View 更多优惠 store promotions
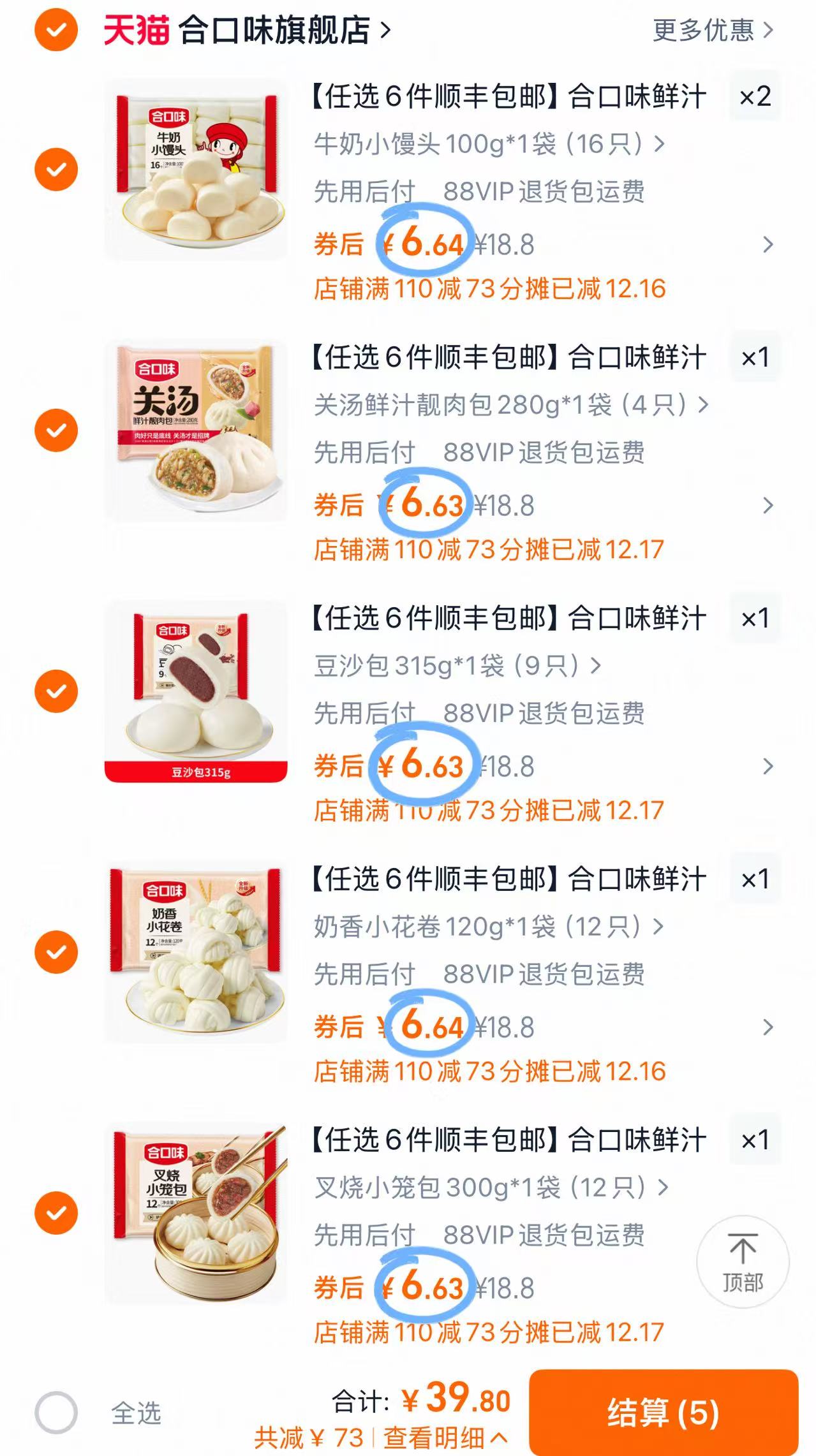The width and height of the screenshot is (816, 1456). click(701, 29)
